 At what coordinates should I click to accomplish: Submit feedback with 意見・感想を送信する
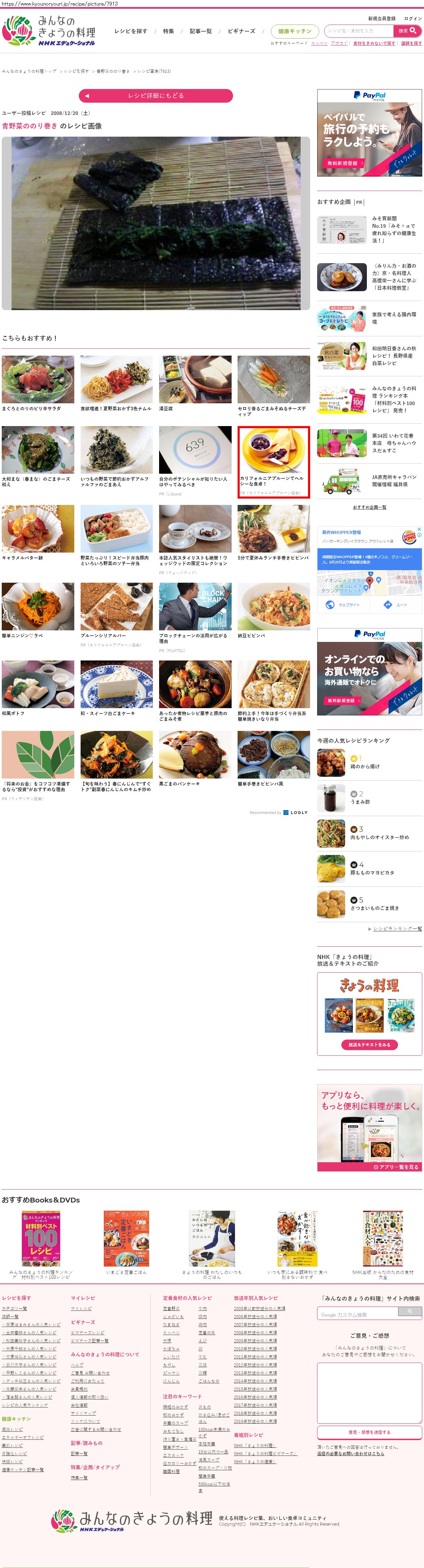coord(369,1432)
